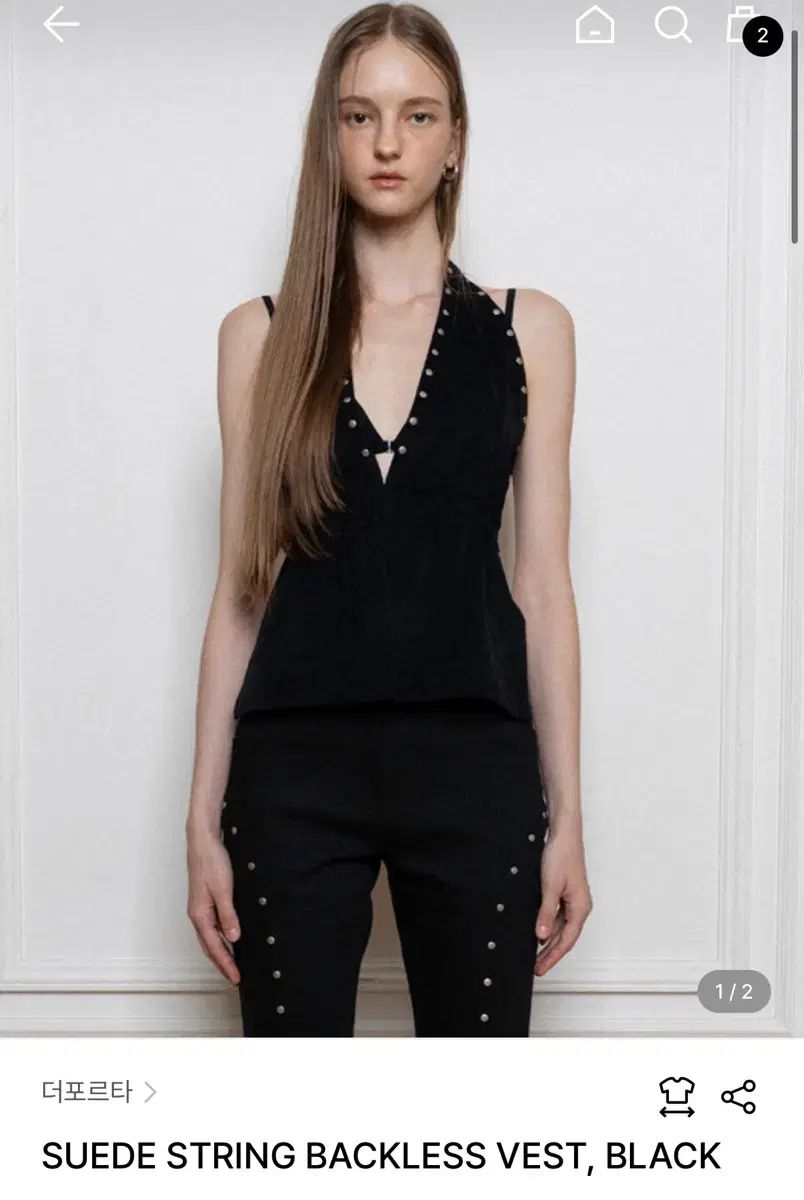View the product photo full screen
The image size is (804, 1200).
coord(402,520)
